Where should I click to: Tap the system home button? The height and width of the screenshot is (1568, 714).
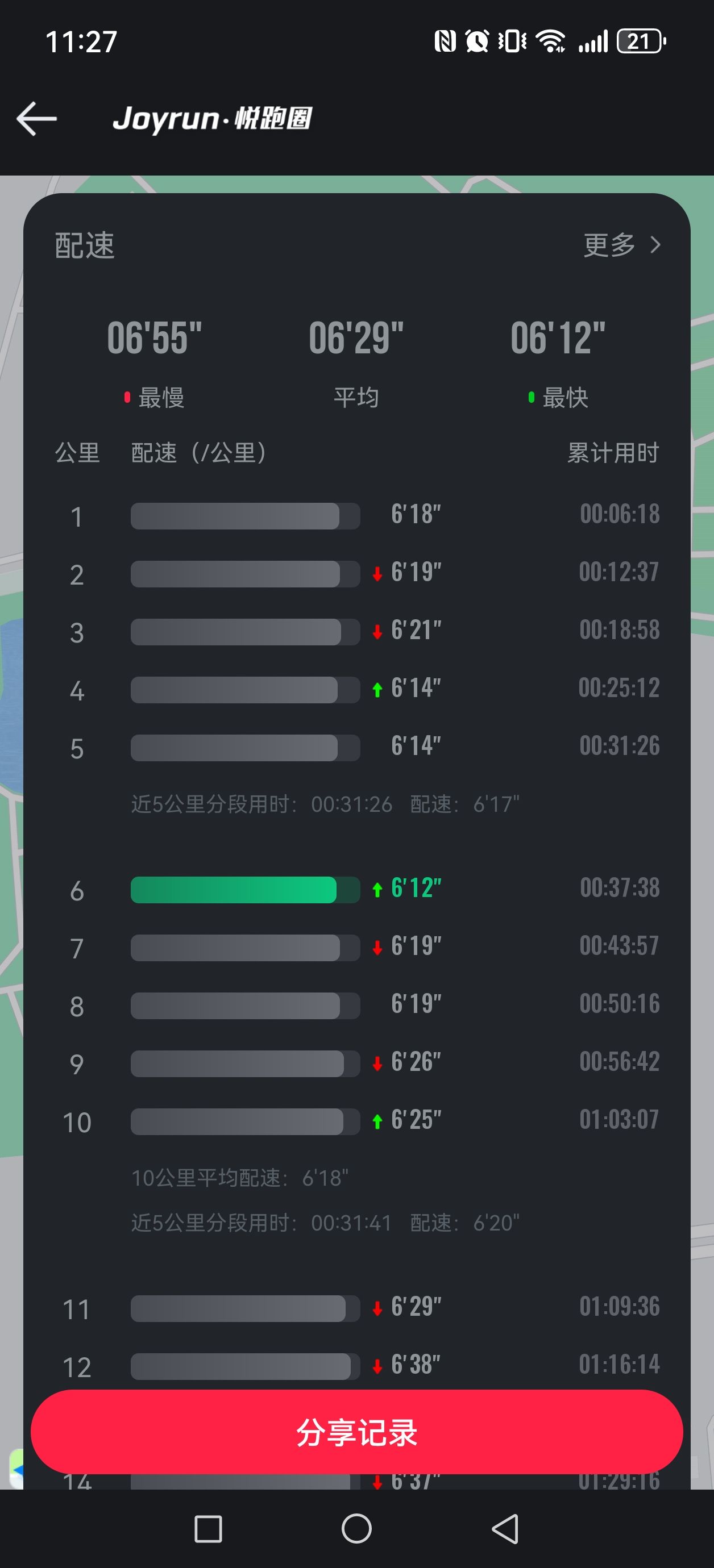pos(356,1528)
